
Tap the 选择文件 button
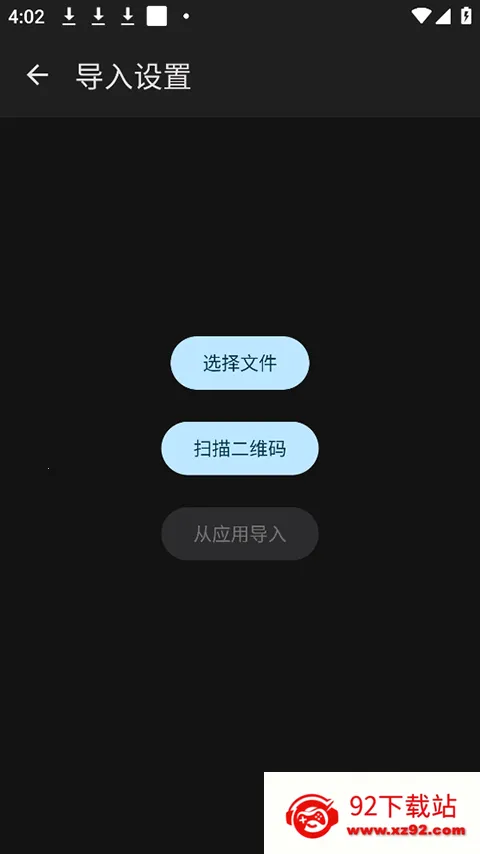(240, 363)
